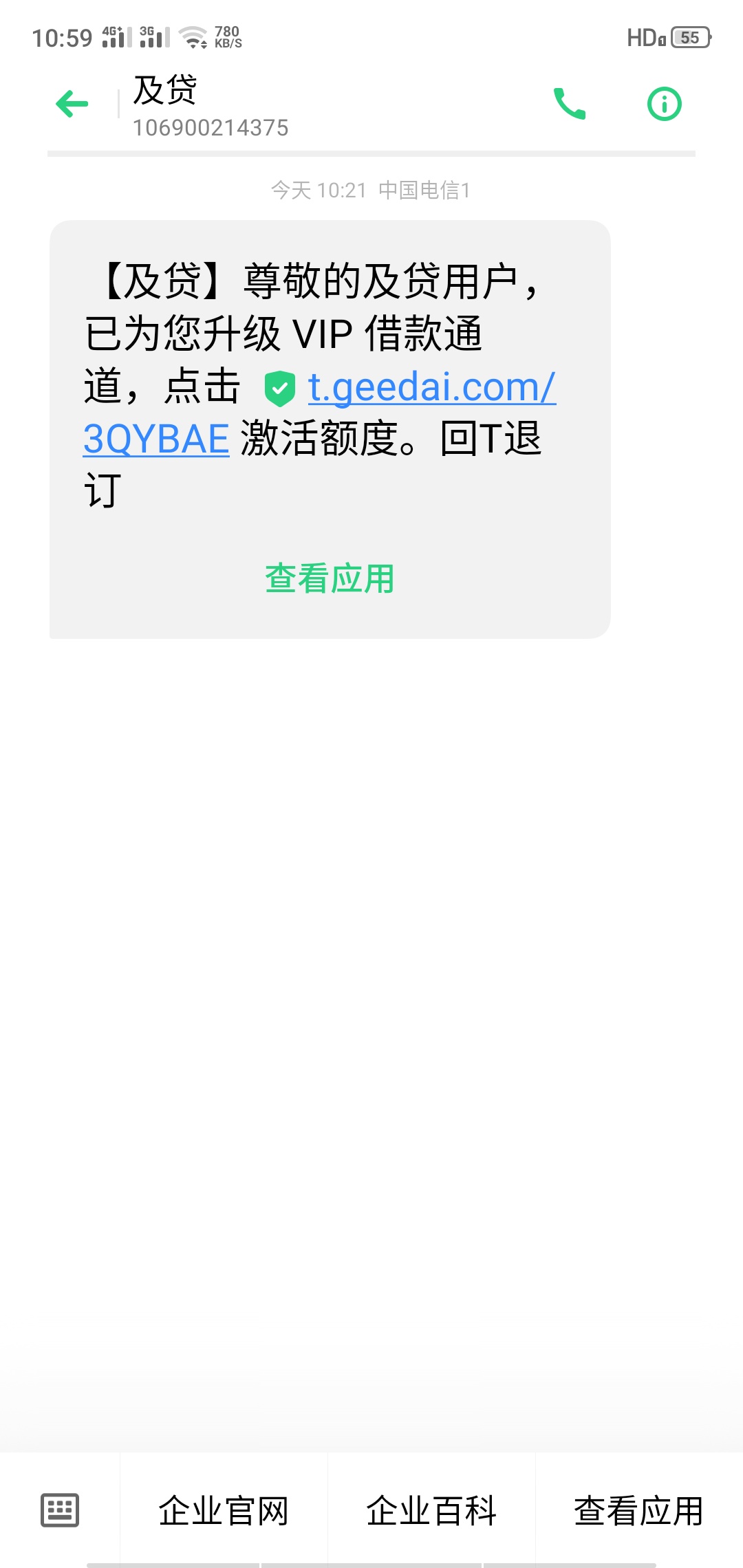Call the sender 106900214375

tap(570, 104)
